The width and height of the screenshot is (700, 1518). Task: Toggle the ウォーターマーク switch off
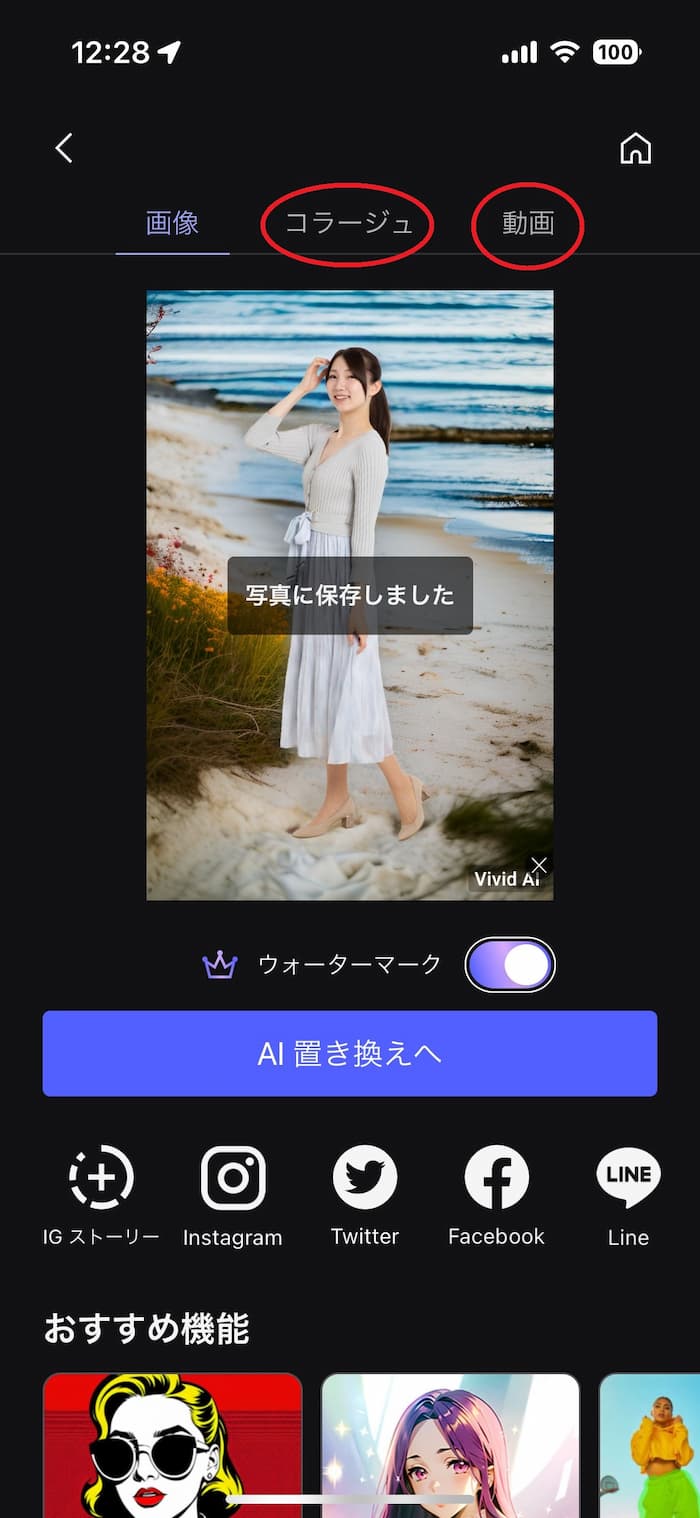pyautogui.click(x=510, y=965)
